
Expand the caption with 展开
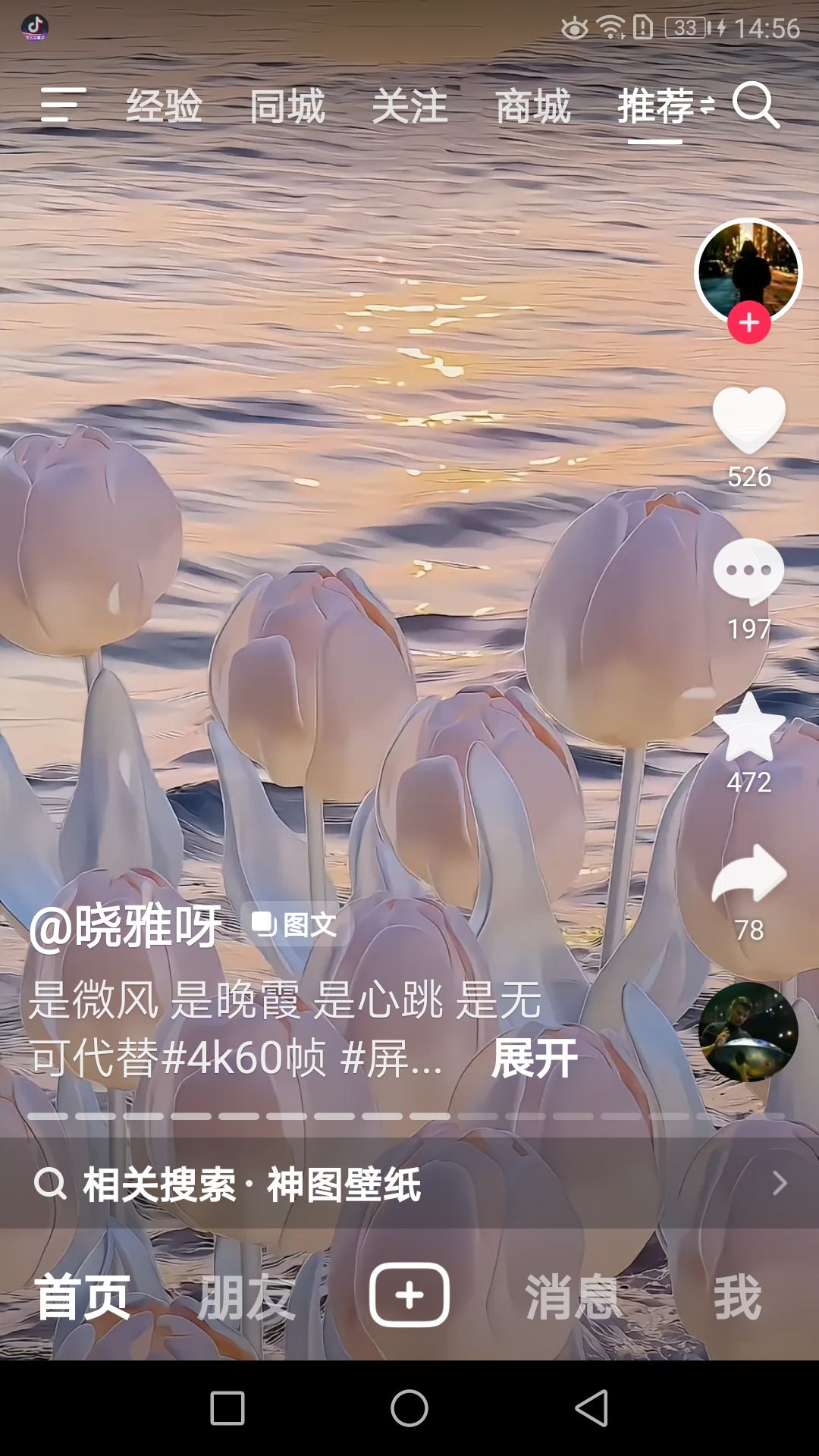pos(535,1058)
